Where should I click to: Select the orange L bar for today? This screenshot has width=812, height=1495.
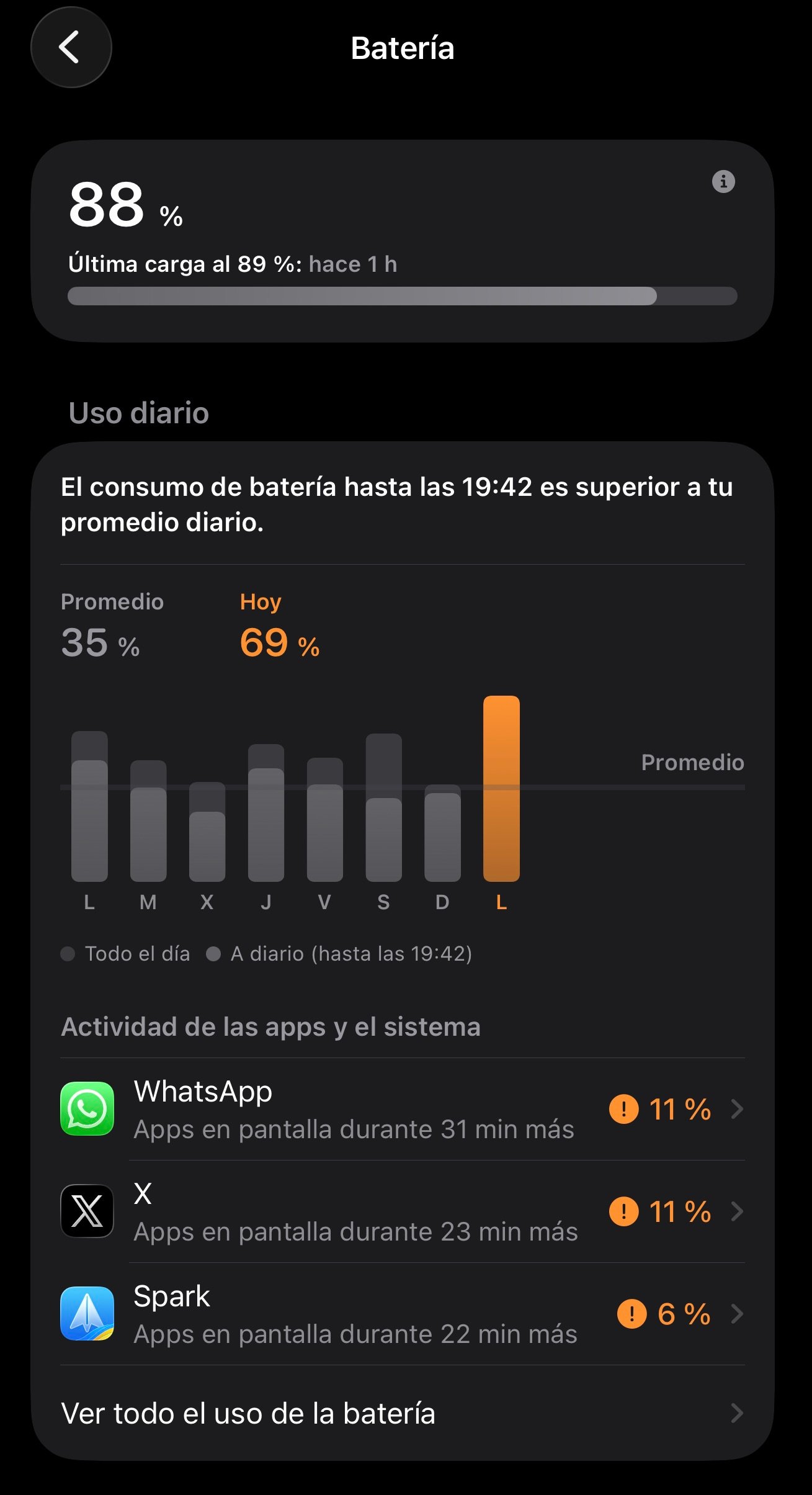point(501,789)
